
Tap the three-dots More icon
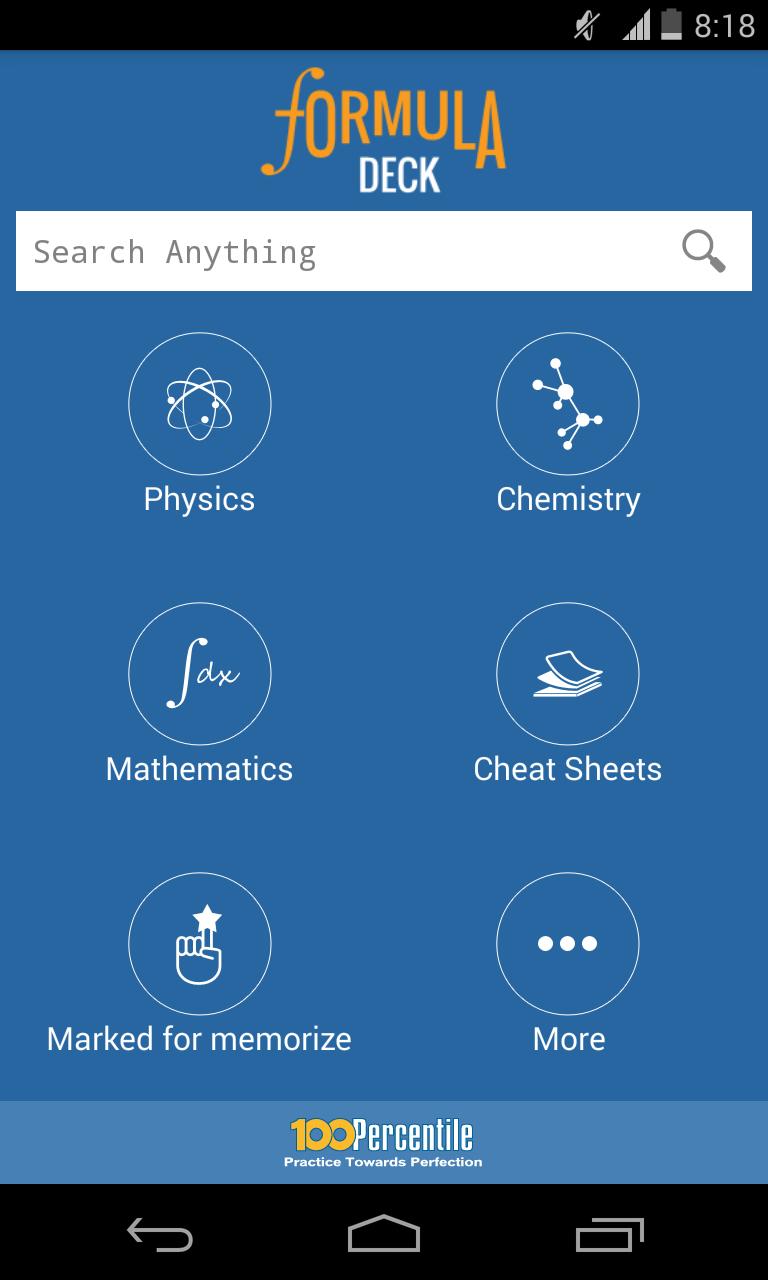coord(567,943)
